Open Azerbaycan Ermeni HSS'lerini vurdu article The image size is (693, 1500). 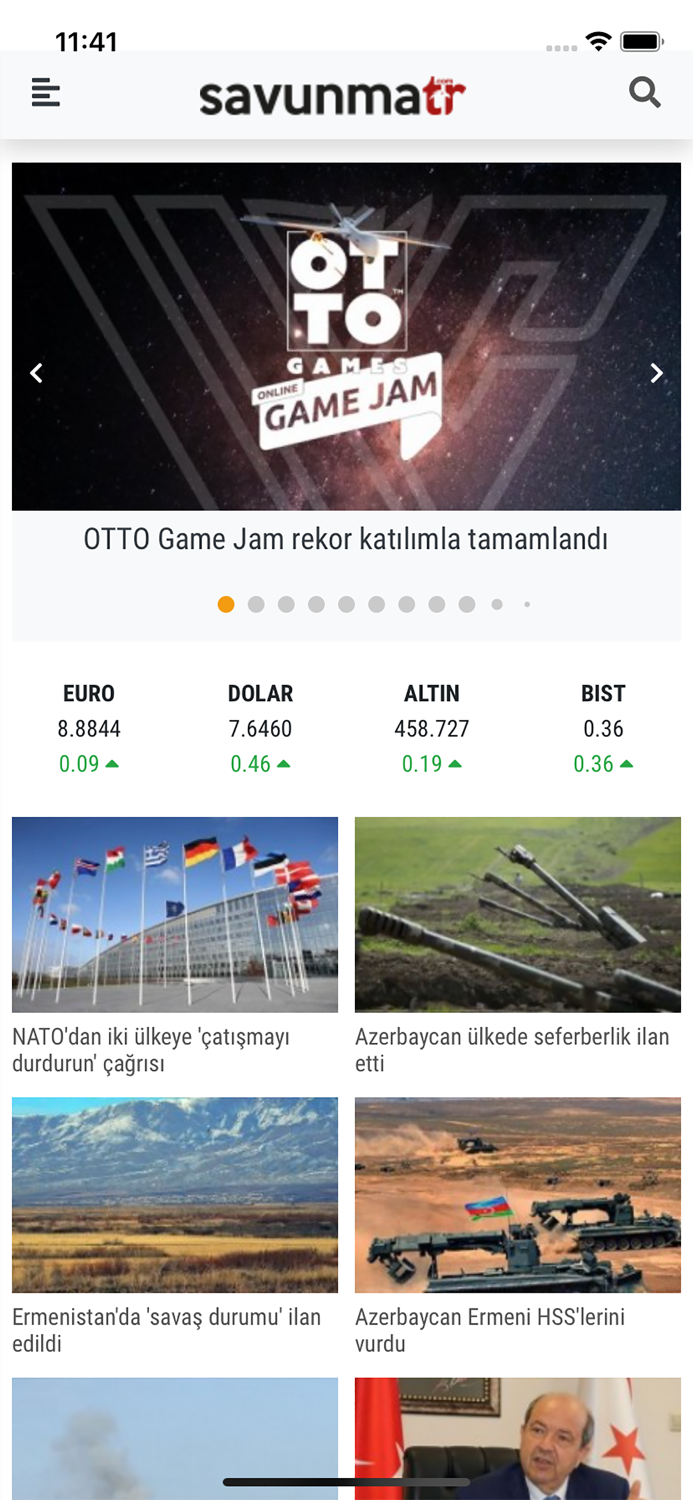tap(517, 1330)
